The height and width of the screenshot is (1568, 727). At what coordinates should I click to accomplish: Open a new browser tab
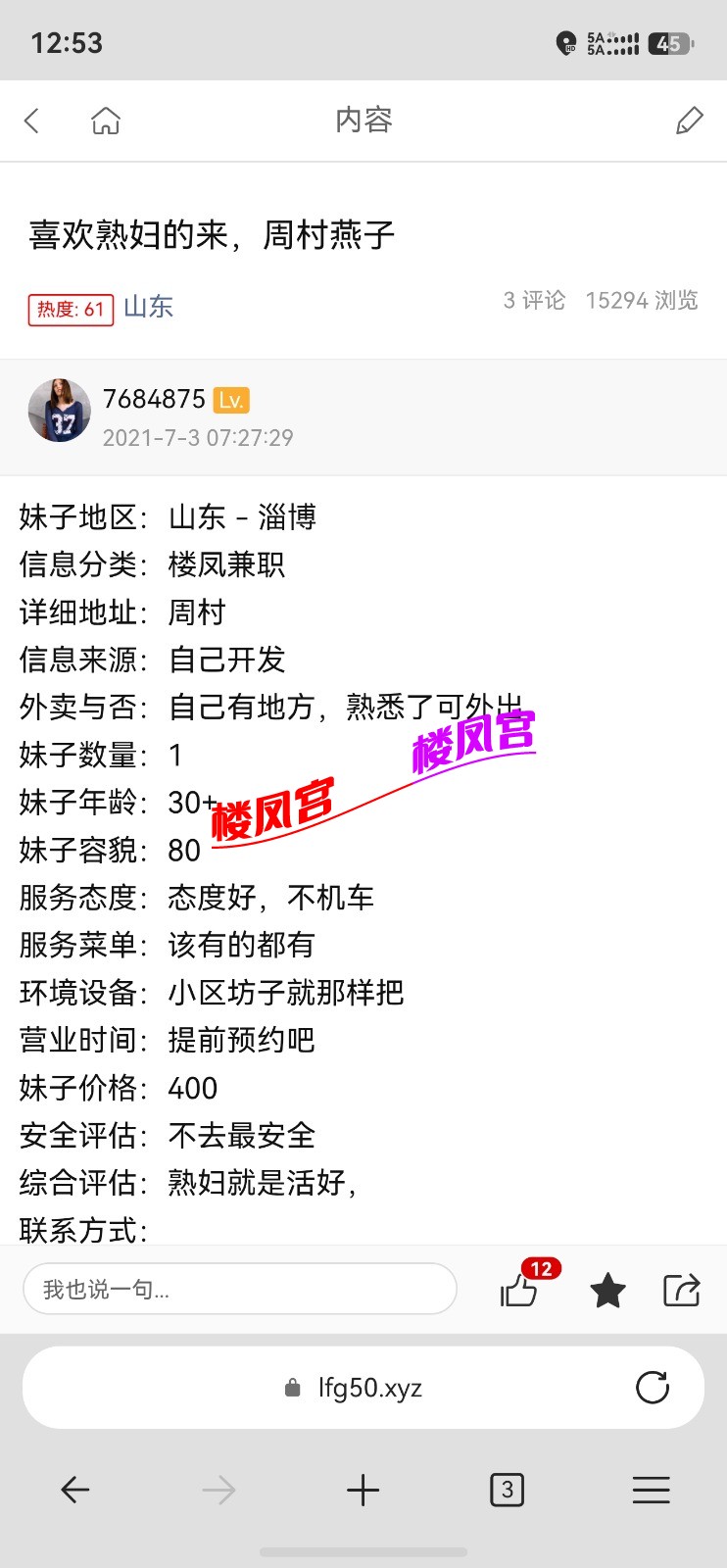(x=363, y=1491)
